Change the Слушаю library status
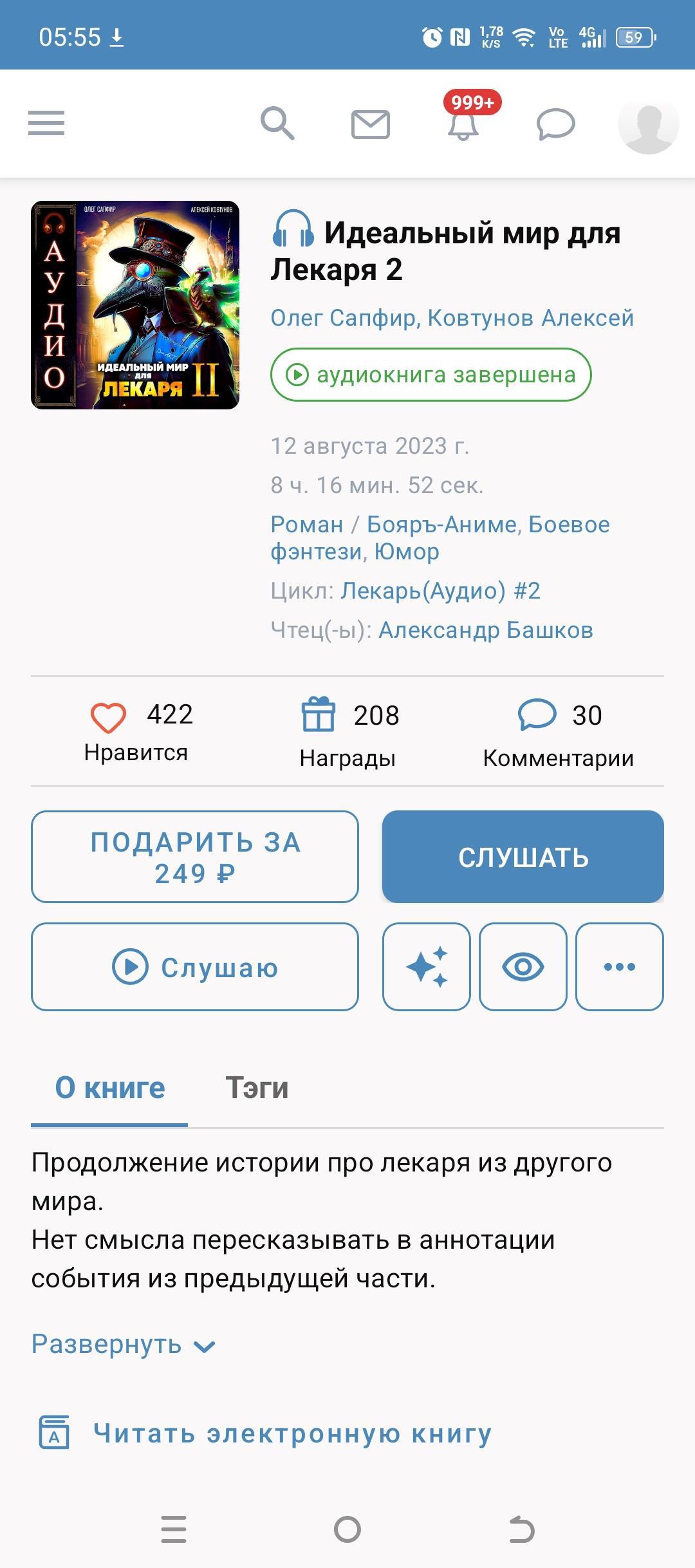Screen dimensions: 695x1568 click(x=195, y=967)
